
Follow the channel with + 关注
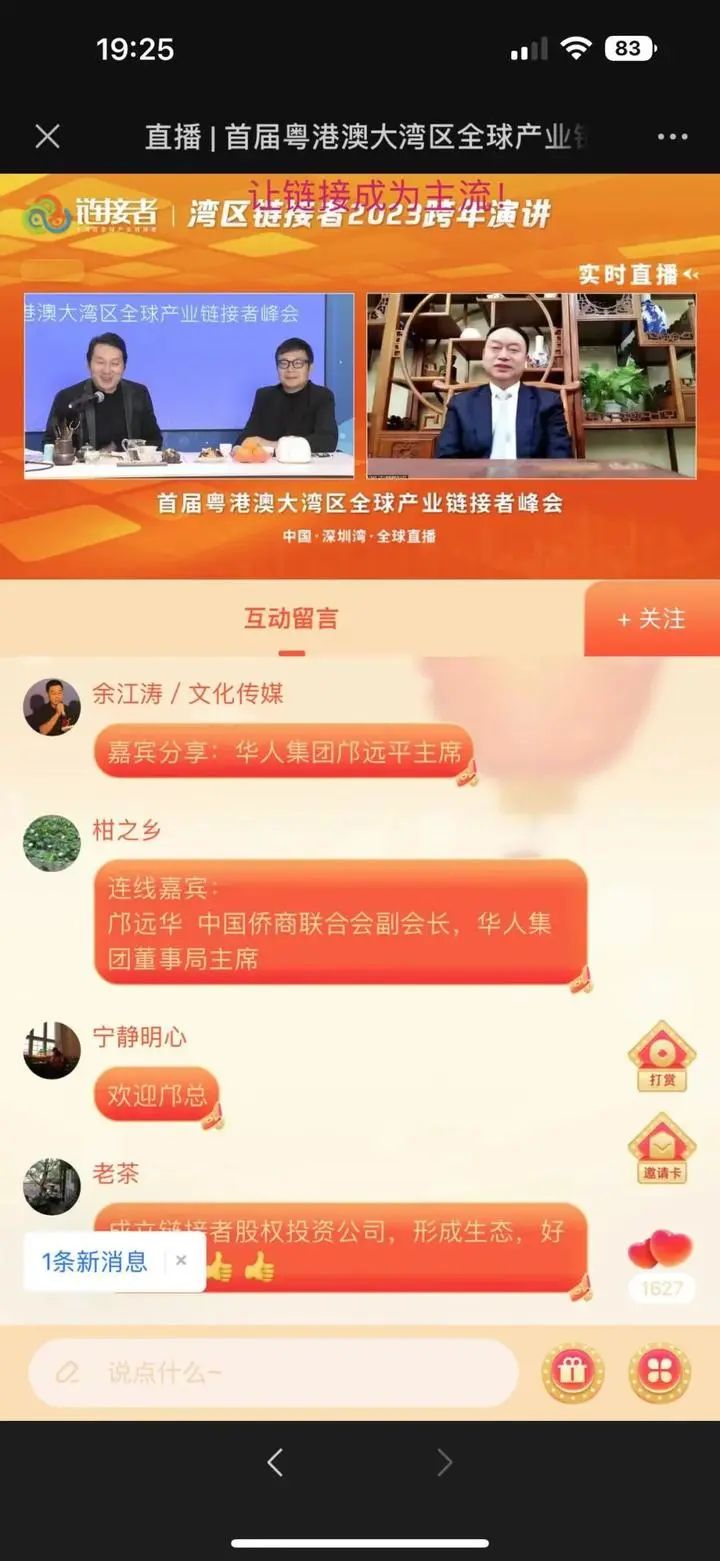click(x=651, y=619)
